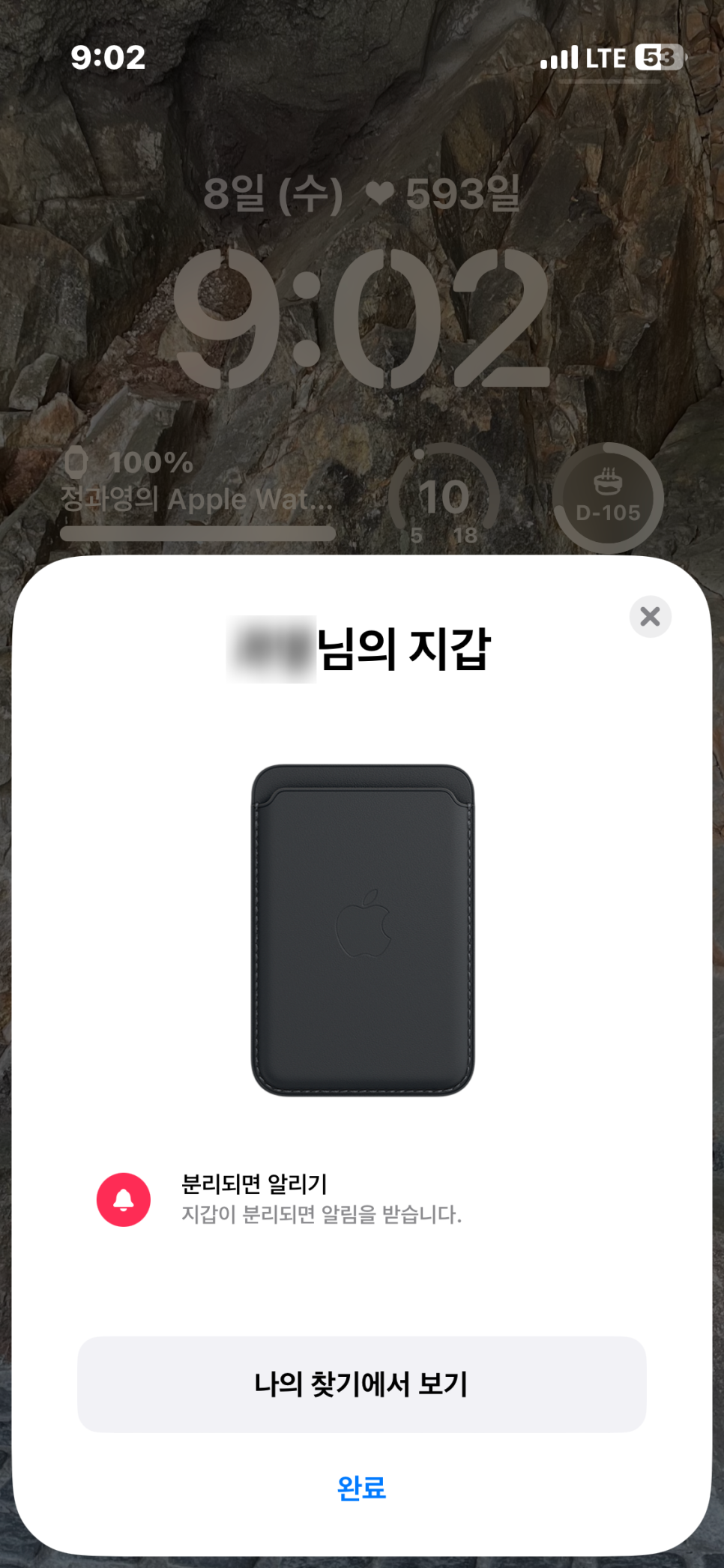The height and width of the screenshot is (1568, 724).
Task: Tap 완료 to finish
Action: [x=361, y=1488]
